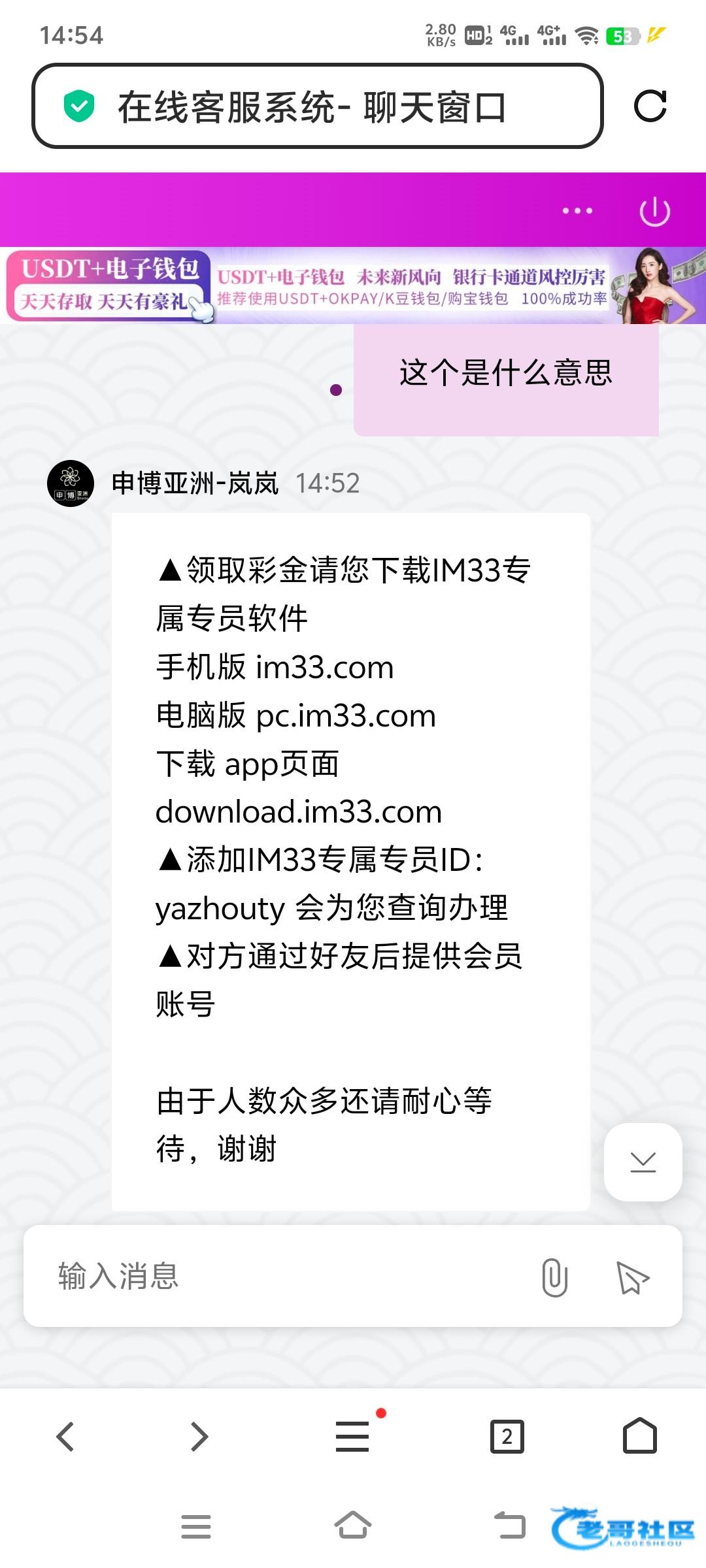Open the browser hamburger menu
Image resolution: width=706 pixels, height=1568 pixels.
352,1437
